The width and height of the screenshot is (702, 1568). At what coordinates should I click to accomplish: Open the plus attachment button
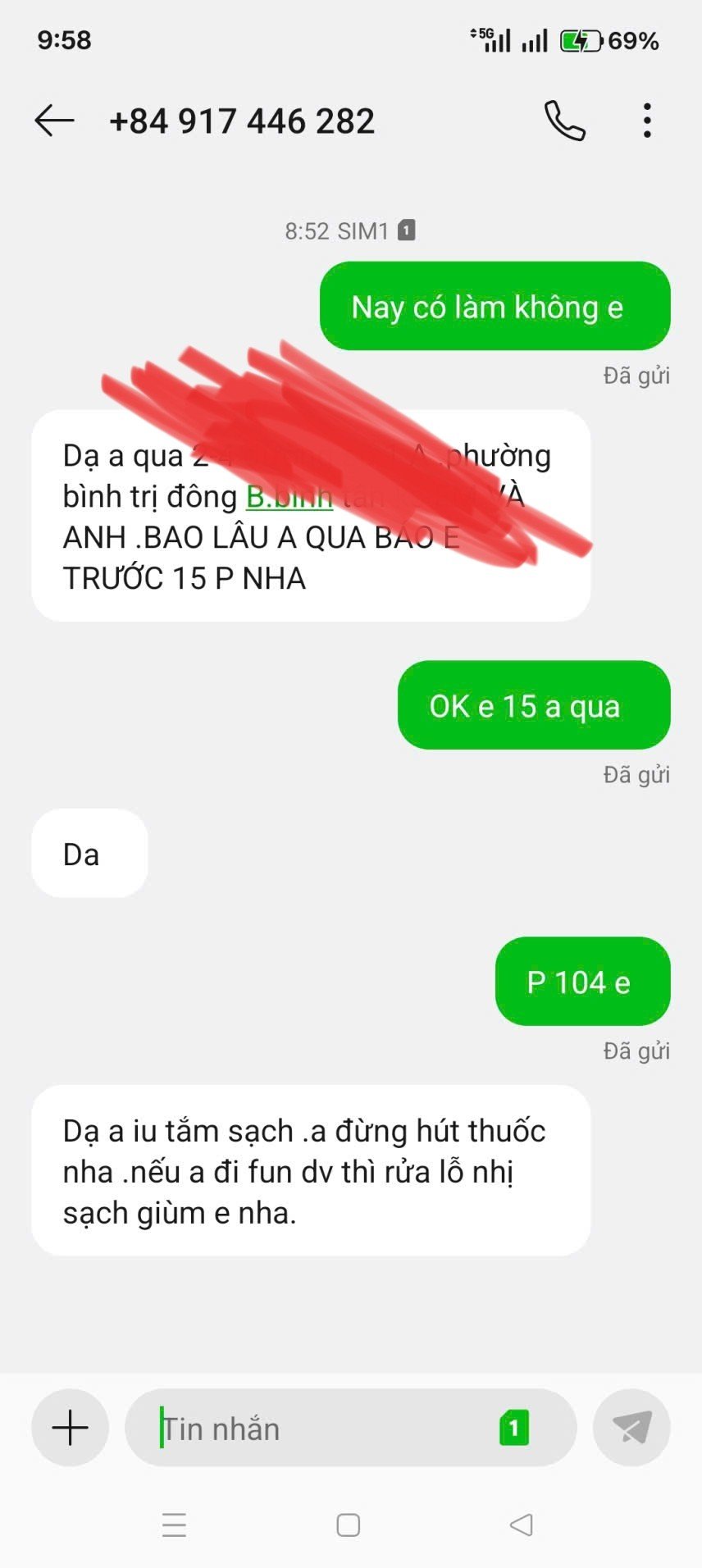[71, 1428]
